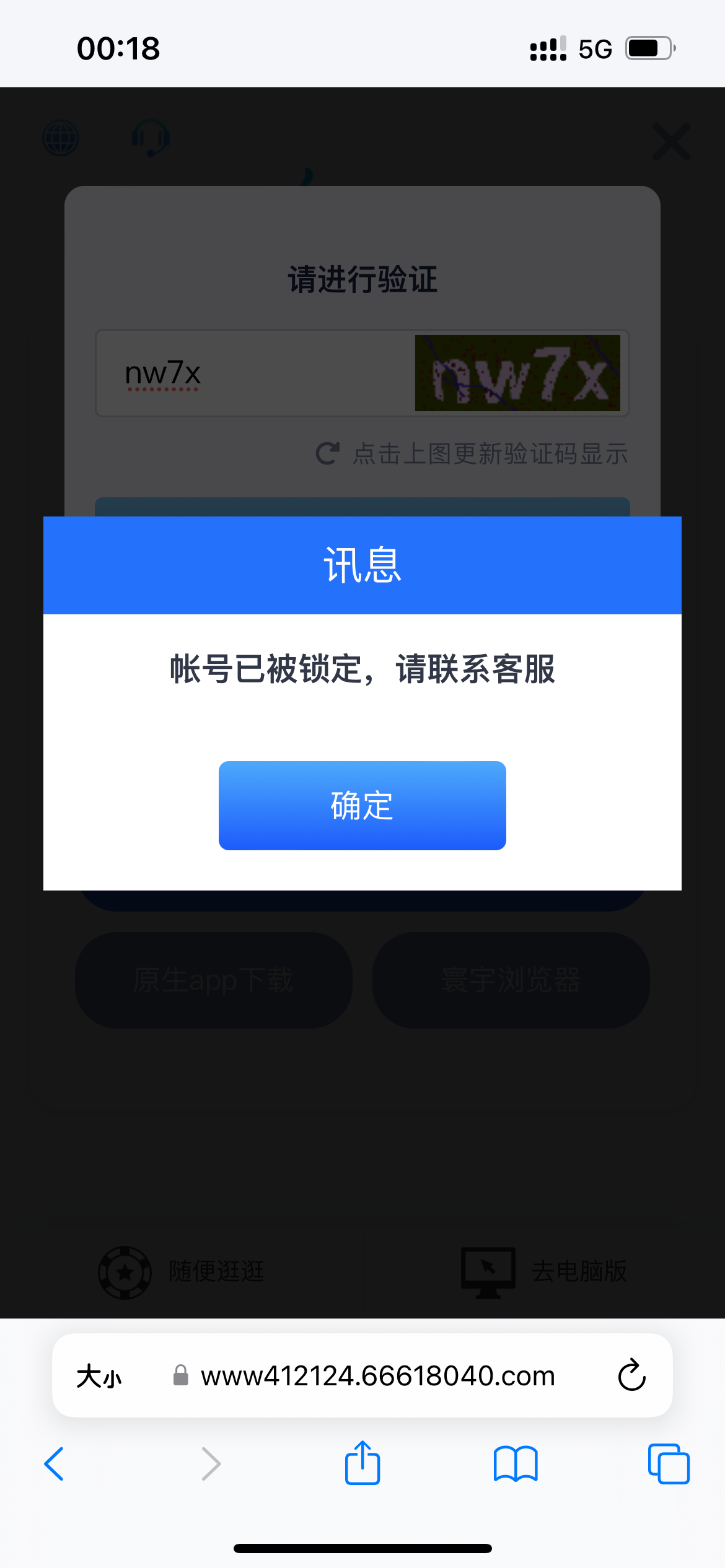725x1568 pixels.
Task: Click the 原生app下载 download button
Action: (x=214, y=980)
